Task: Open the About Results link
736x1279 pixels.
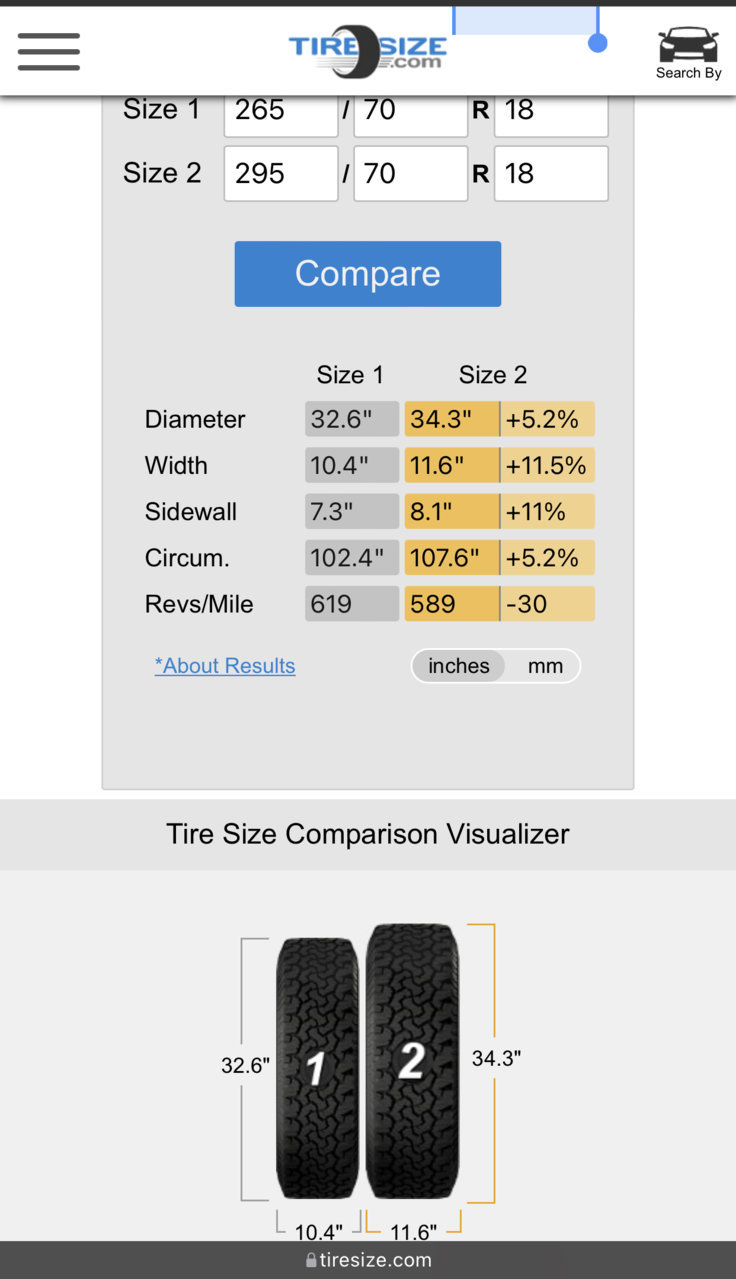Action: point(225,666)
